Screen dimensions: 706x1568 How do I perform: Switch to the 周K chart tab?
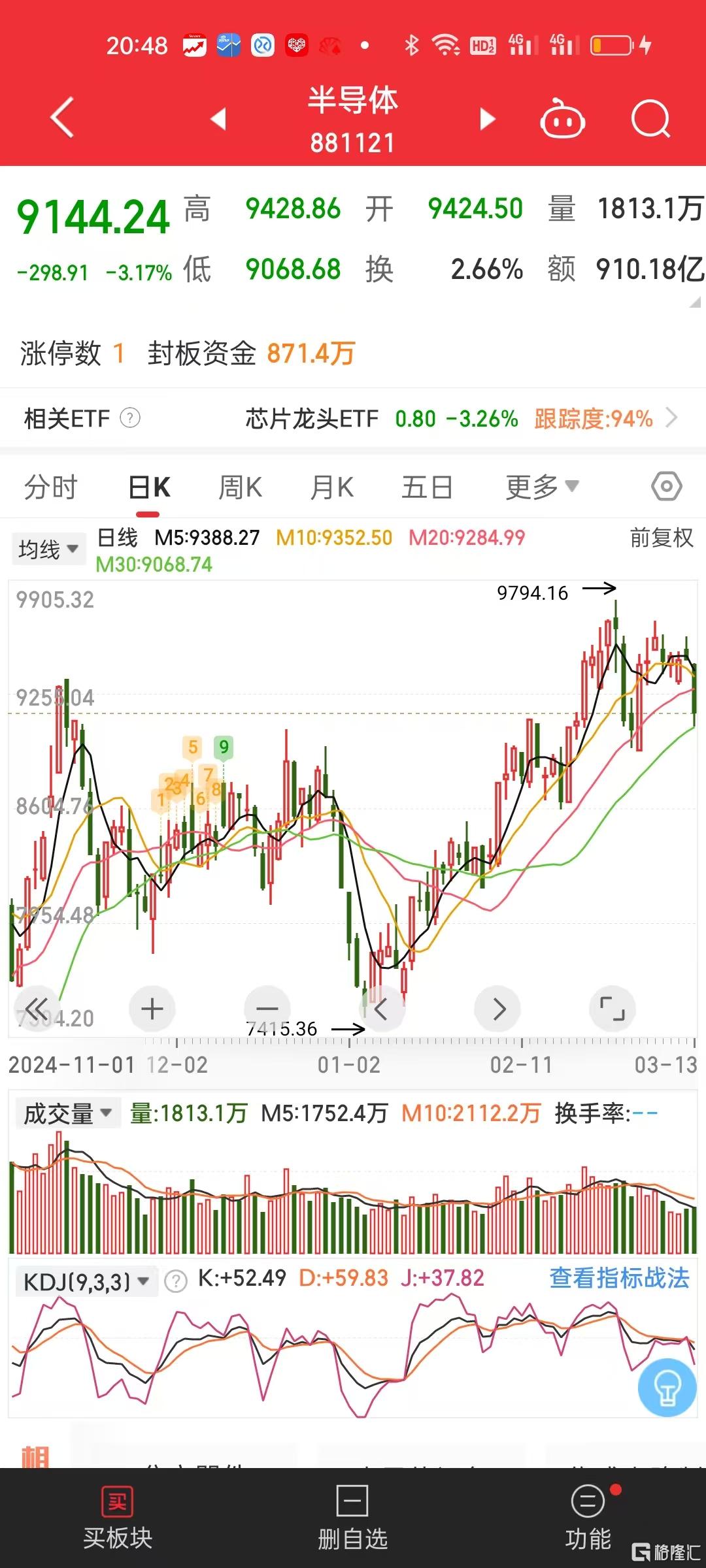click(240, 487)
